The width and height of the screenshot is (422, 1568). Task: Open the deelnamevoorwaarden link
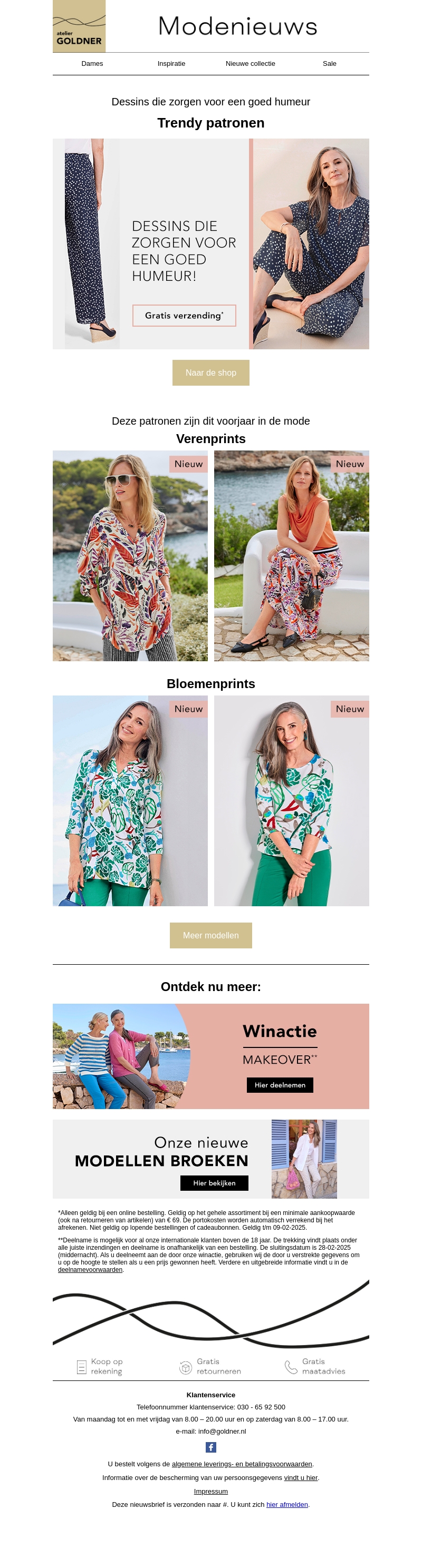click(x=90, y=1270)
